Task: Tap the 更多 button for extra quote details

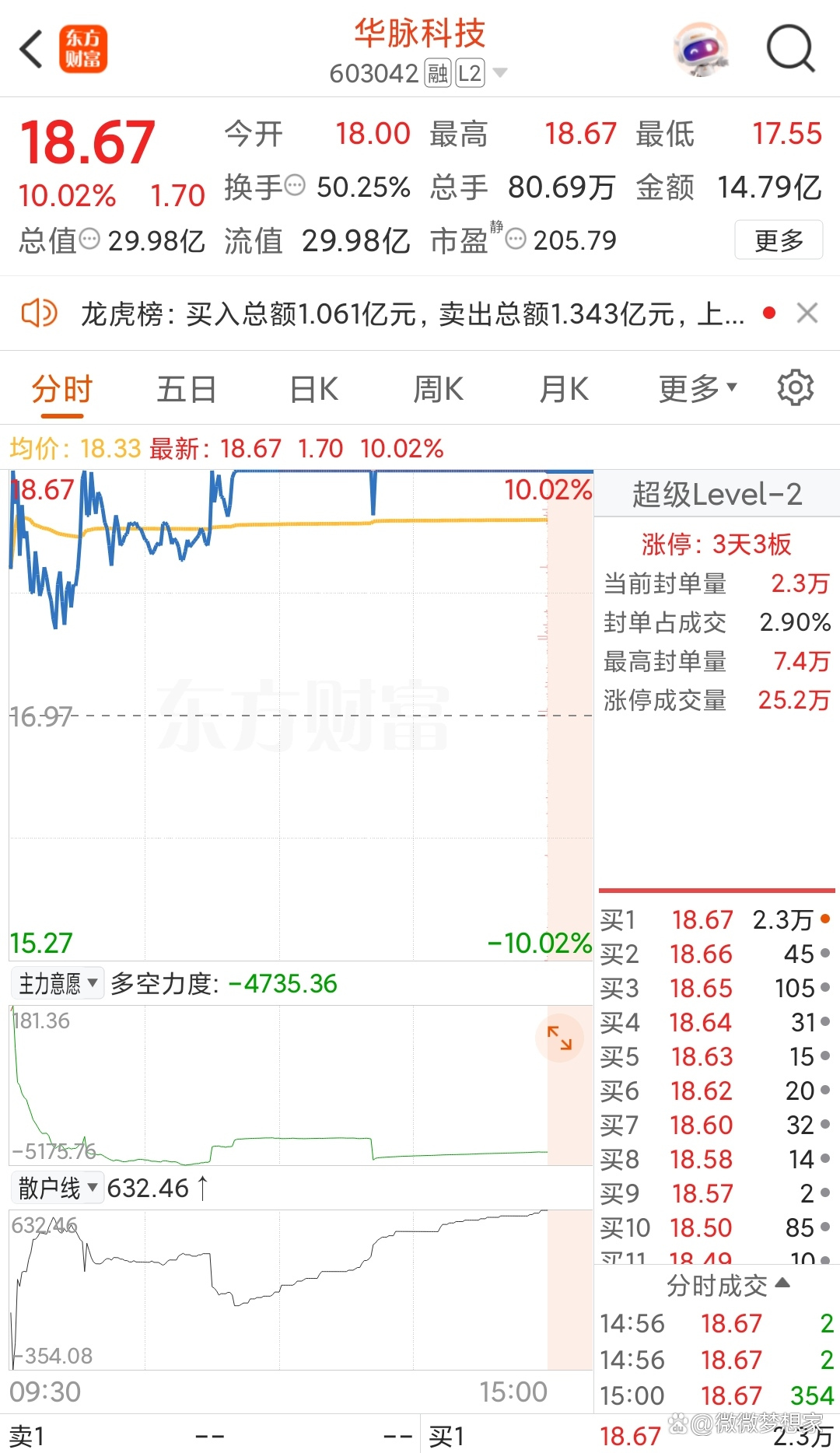Action: click(x=778, y=240)
